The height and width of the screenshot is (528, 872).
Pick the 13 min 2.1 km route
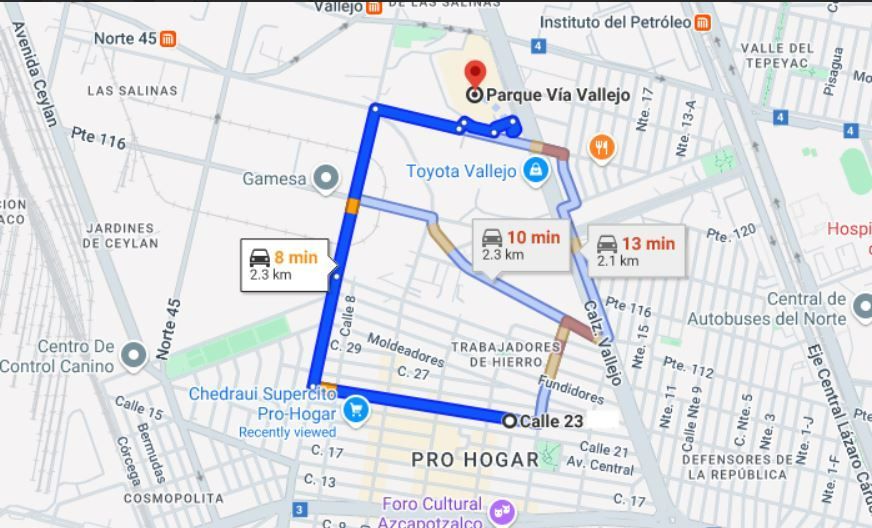point(636,251)
